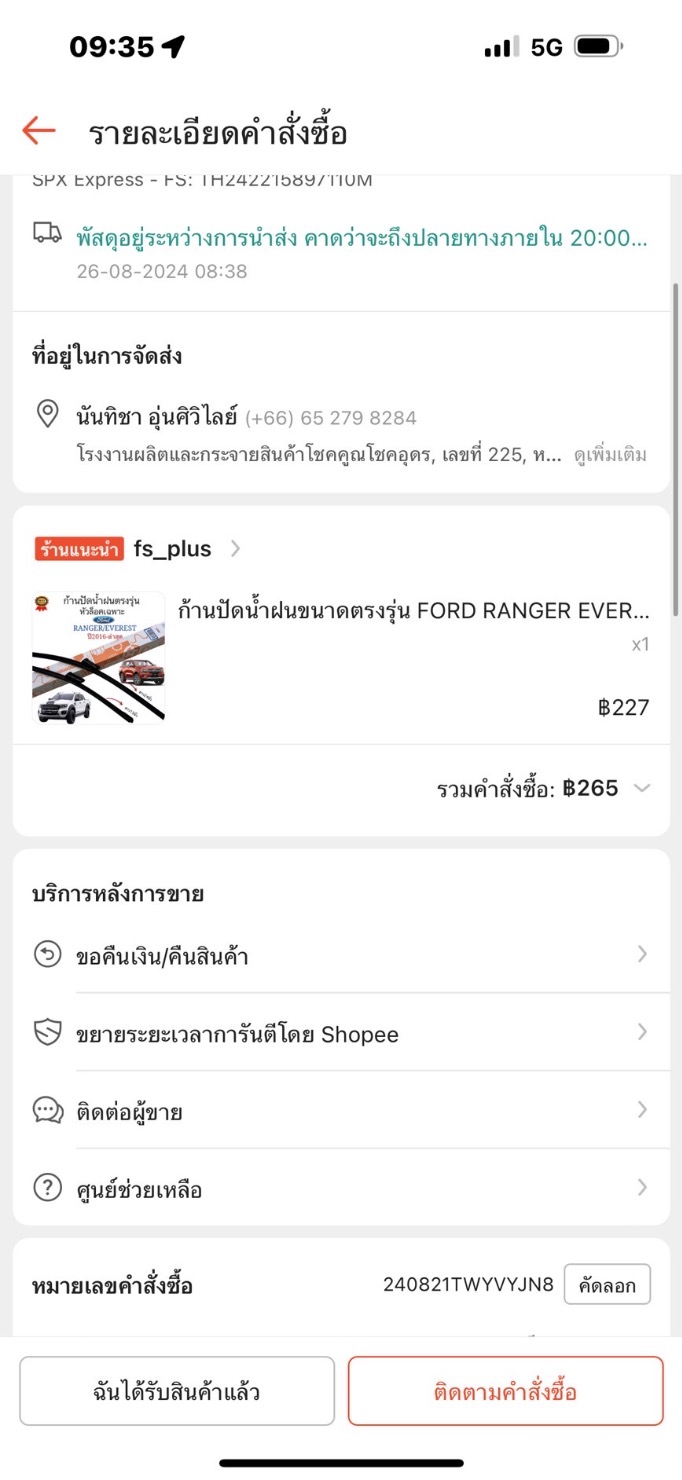The image size is (682, 1480).
Task: Copy the order number with คัดลอก
Action: click(607, 1285)
